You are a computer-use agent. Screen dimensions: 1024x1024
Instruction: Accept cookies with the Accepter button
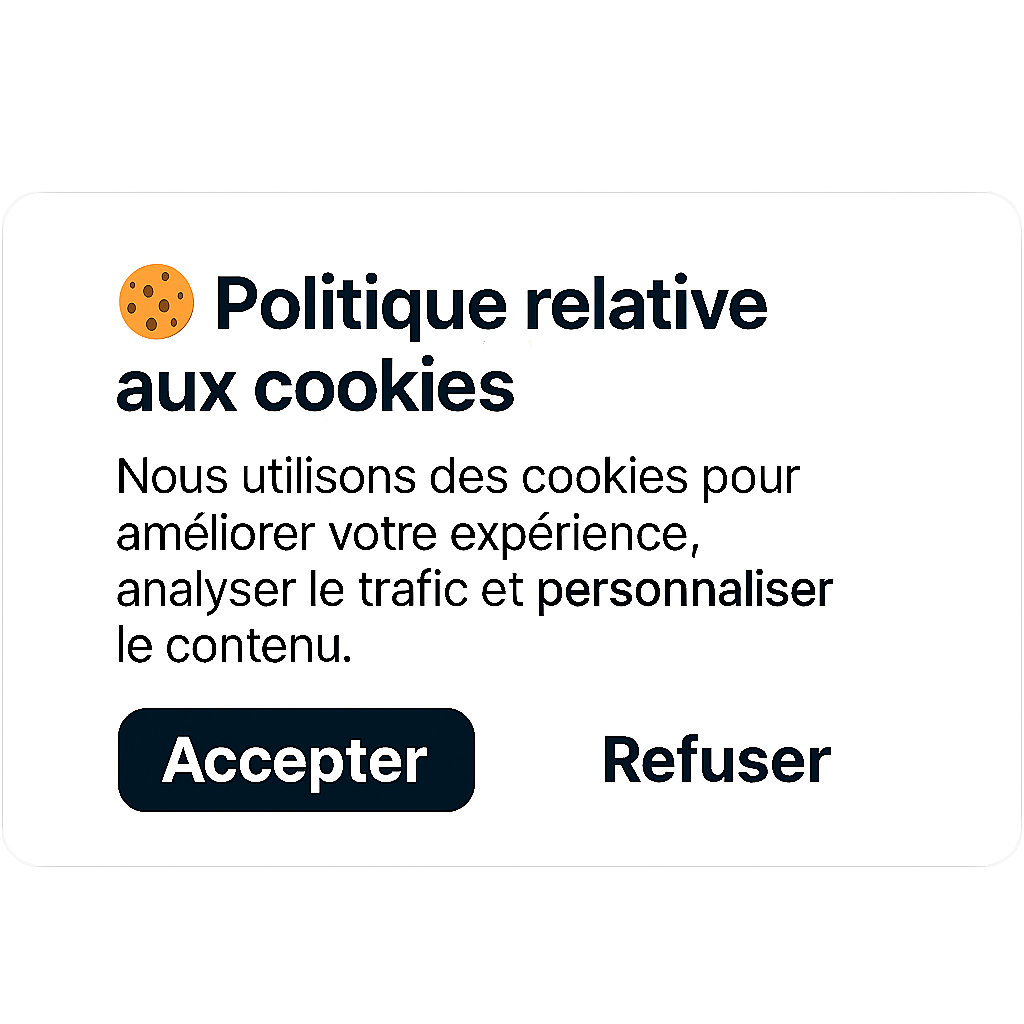[x=296, y=760]
